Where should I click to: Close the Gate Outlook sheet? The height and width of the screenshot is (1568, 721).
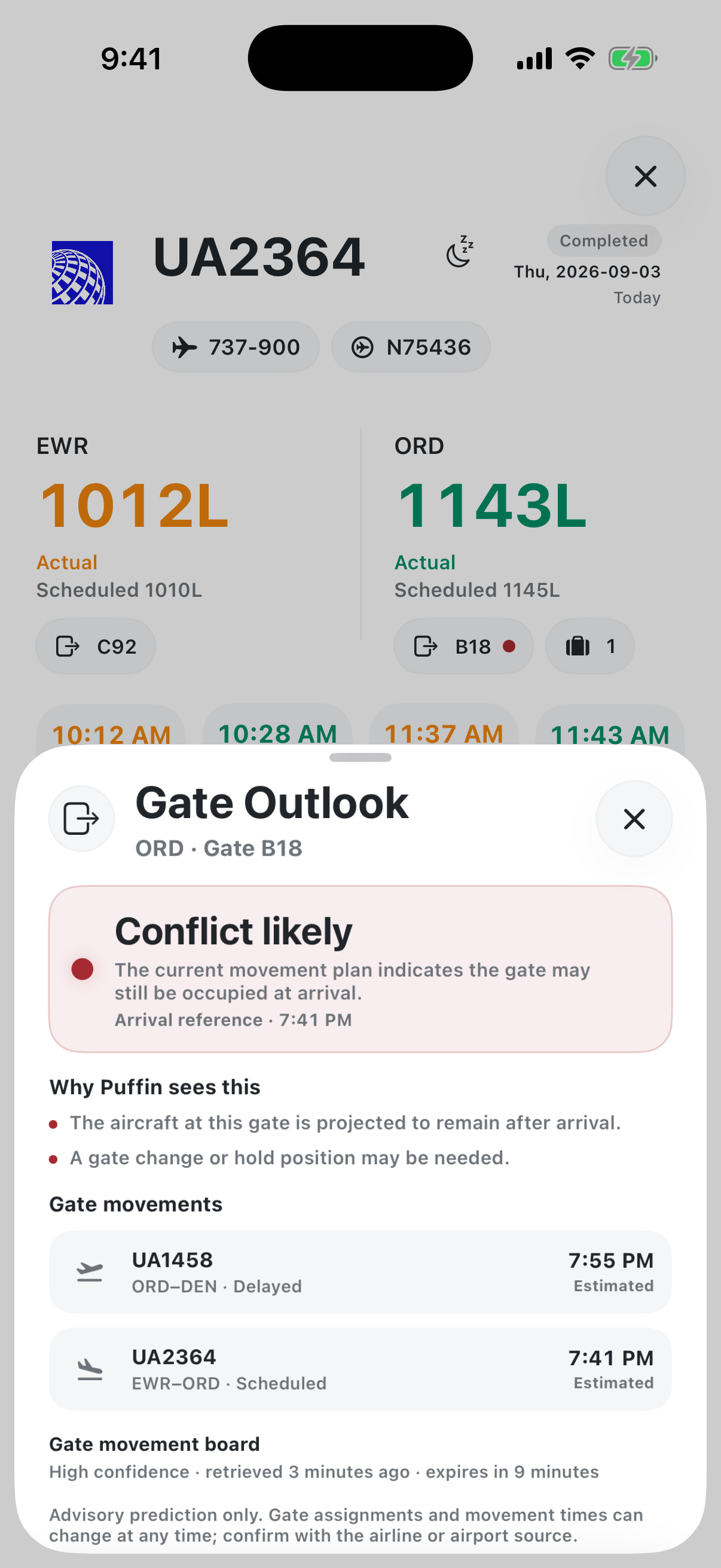634,819
